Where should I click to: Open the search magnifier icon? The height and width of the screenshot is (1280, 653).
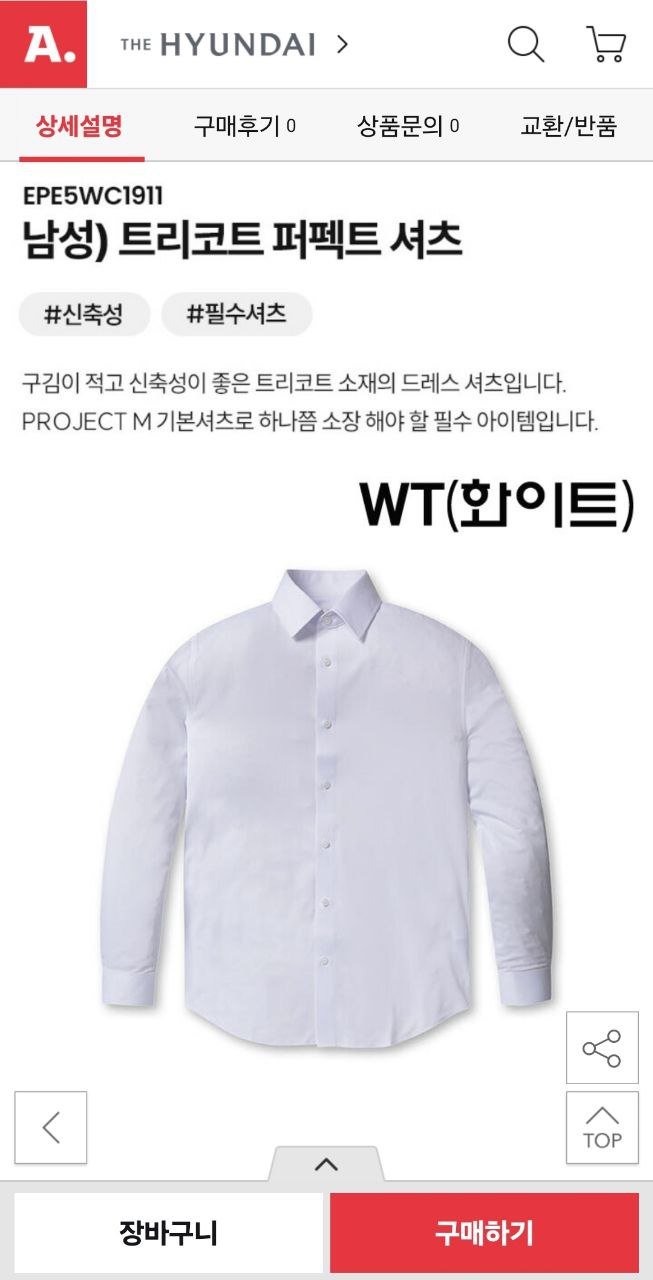526,45
